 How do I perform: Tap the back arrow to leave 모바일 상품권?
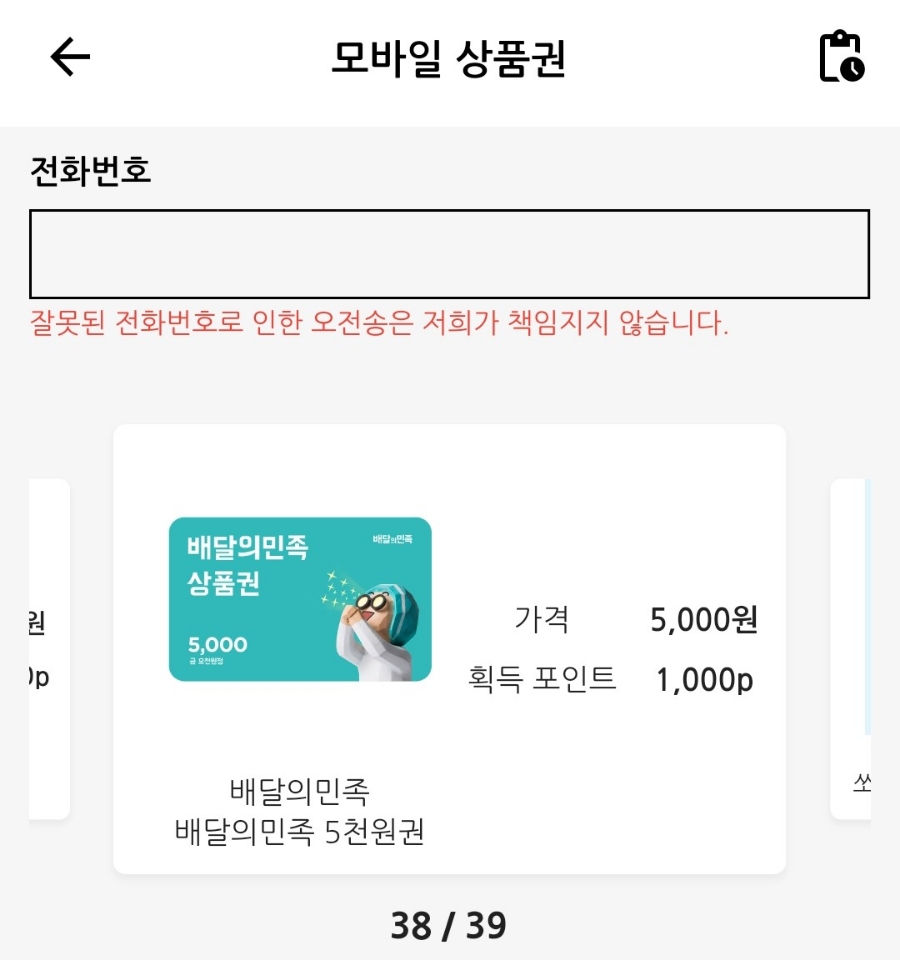[67, 57]
